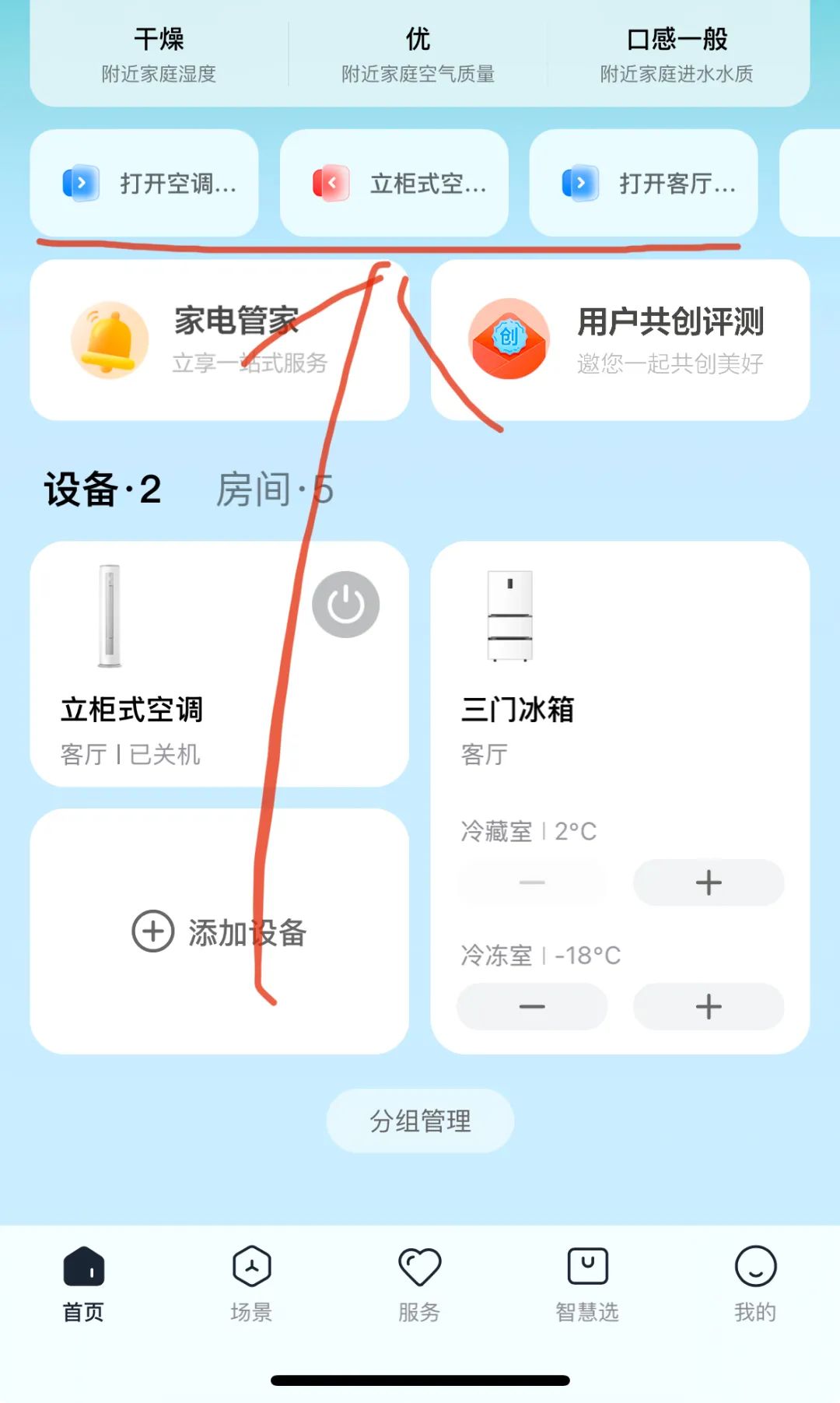Increase the 冷冻室 temperature

pyautogui.click(x=708, y=1006)
